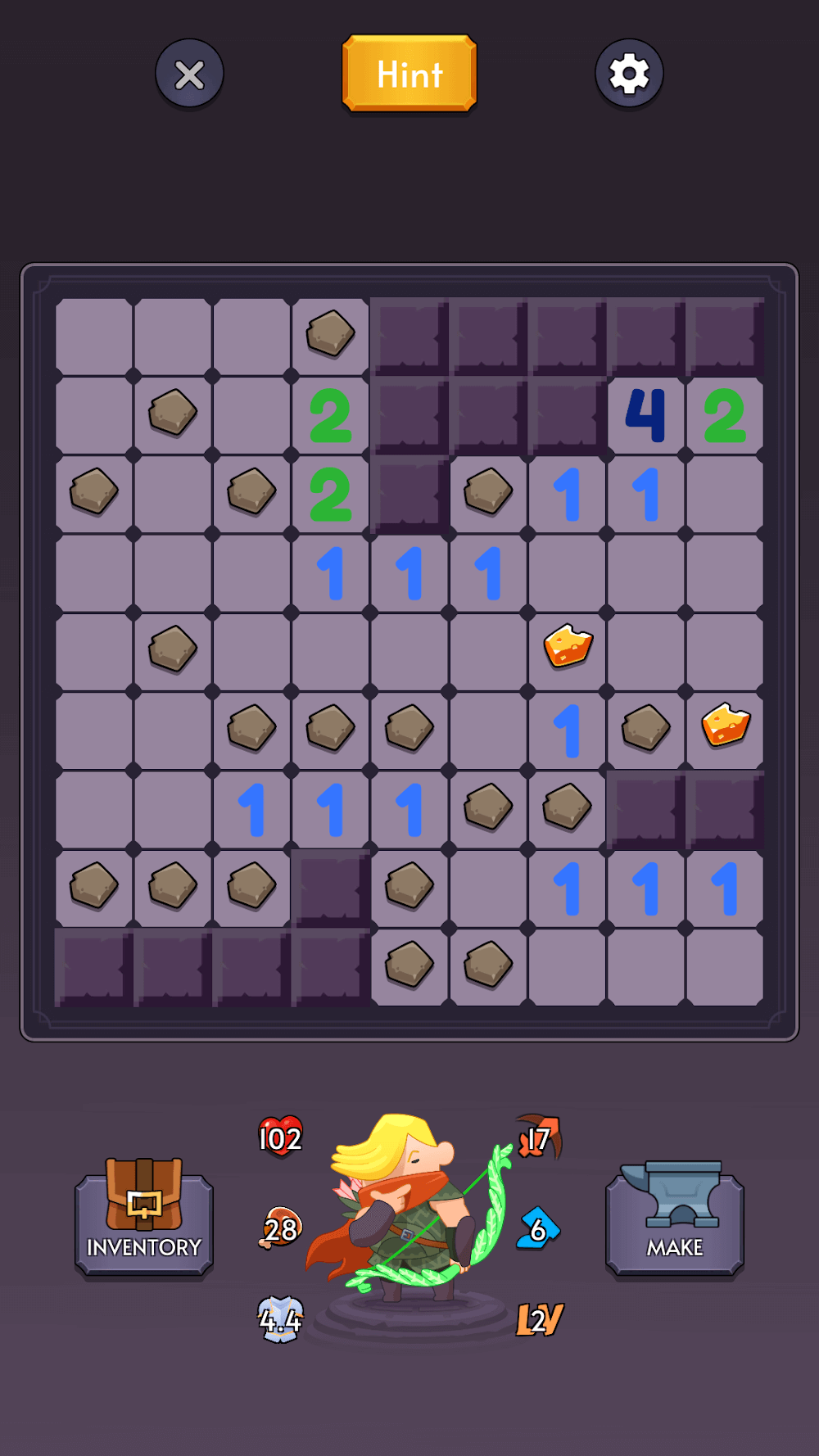Mine the rock in the top row
Viewport: 819px width, 1456px height.
(330, 333)
